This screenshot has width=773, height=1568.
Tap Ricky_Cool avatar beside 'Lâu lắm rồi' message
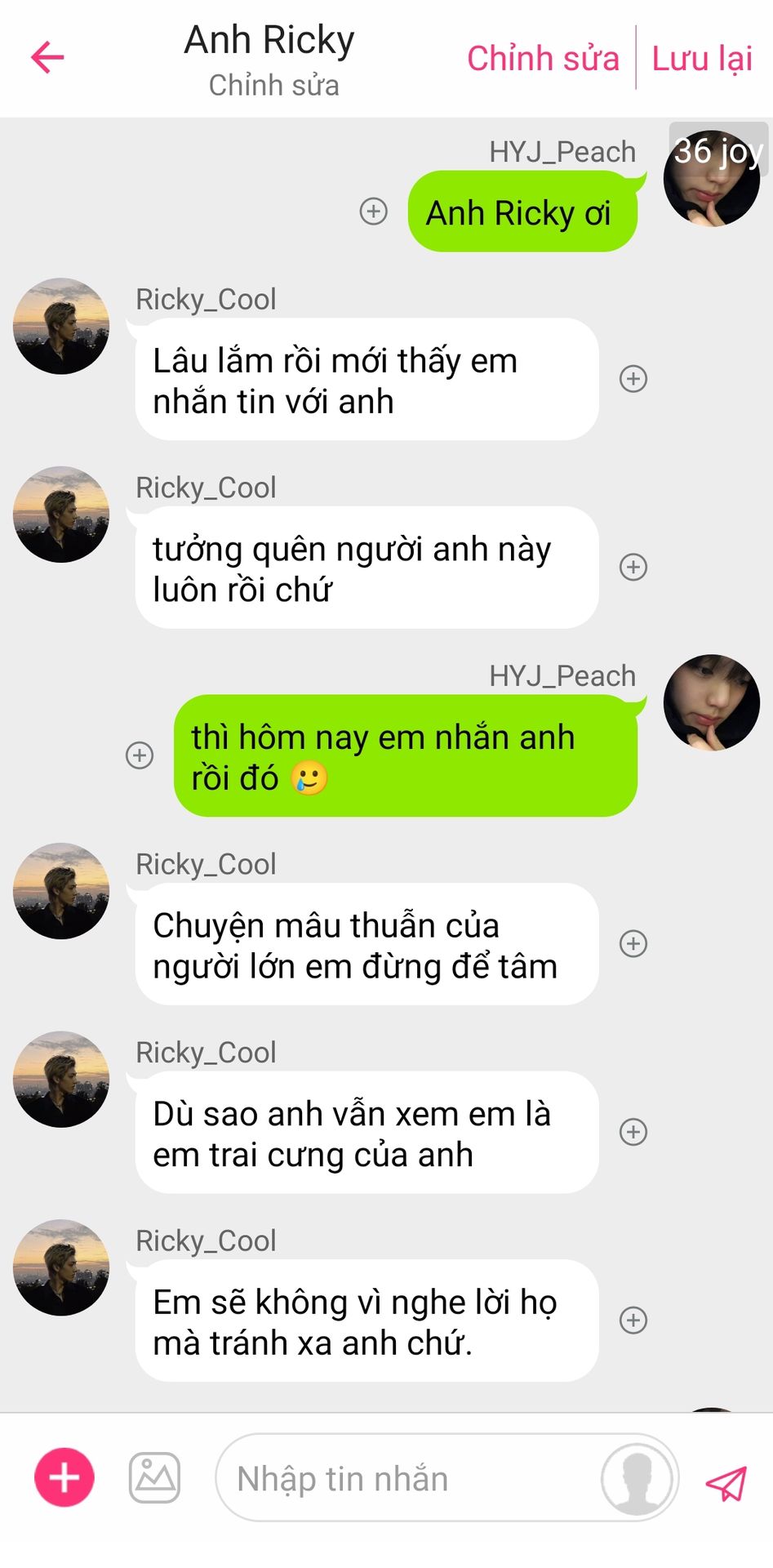point(61,327)
